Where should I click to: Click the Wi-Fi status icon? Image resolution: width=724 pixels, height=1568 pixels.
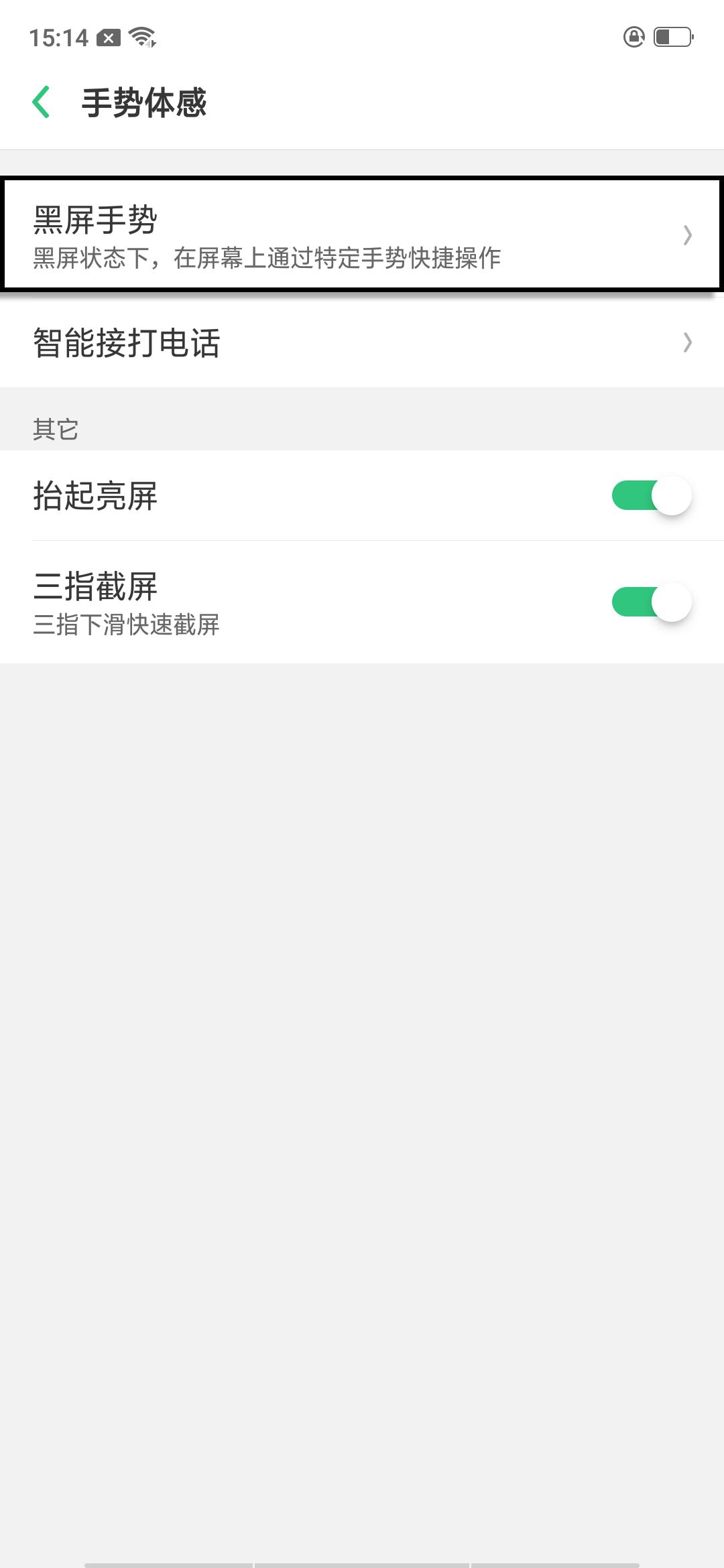[141, 37]
